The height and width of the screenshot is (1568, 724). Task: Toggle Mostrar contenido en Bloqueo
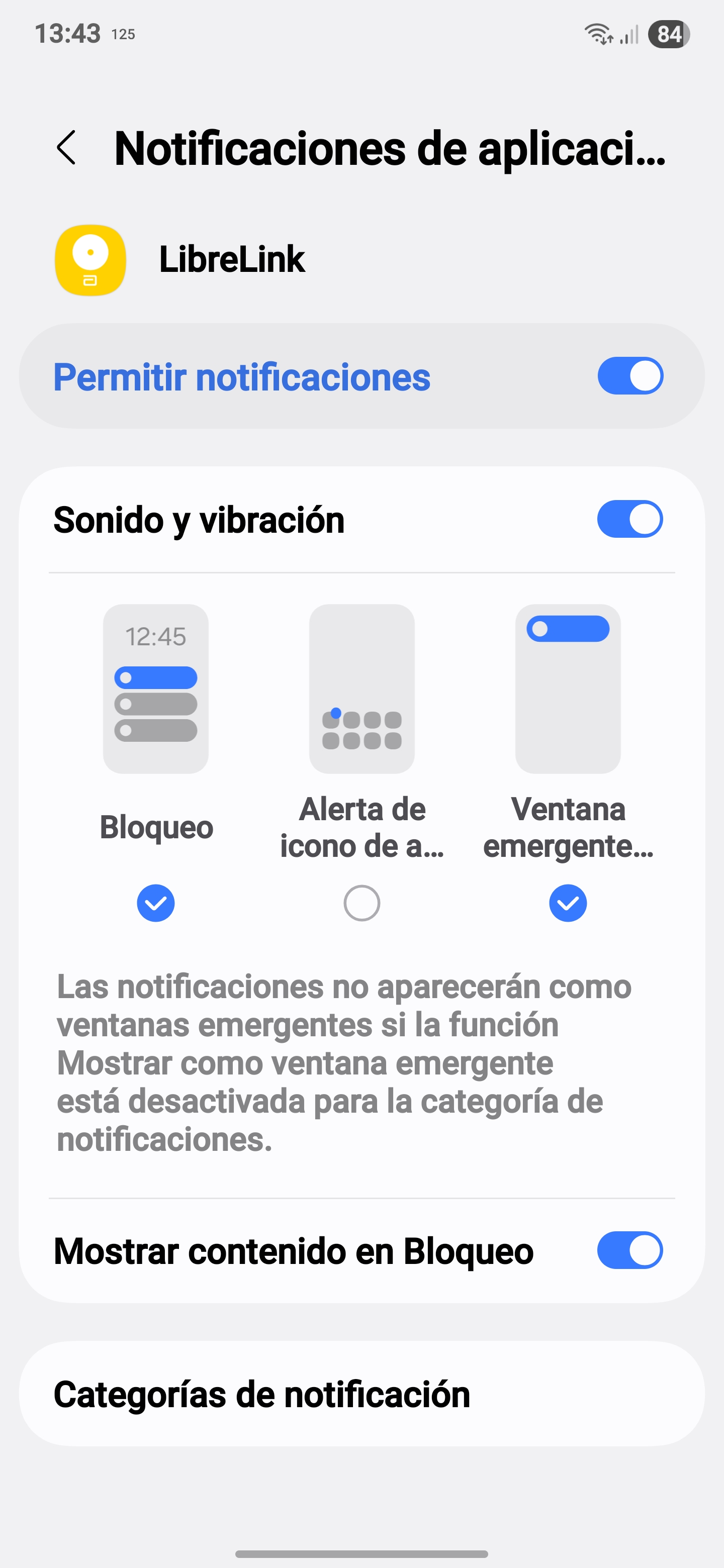629,1250
